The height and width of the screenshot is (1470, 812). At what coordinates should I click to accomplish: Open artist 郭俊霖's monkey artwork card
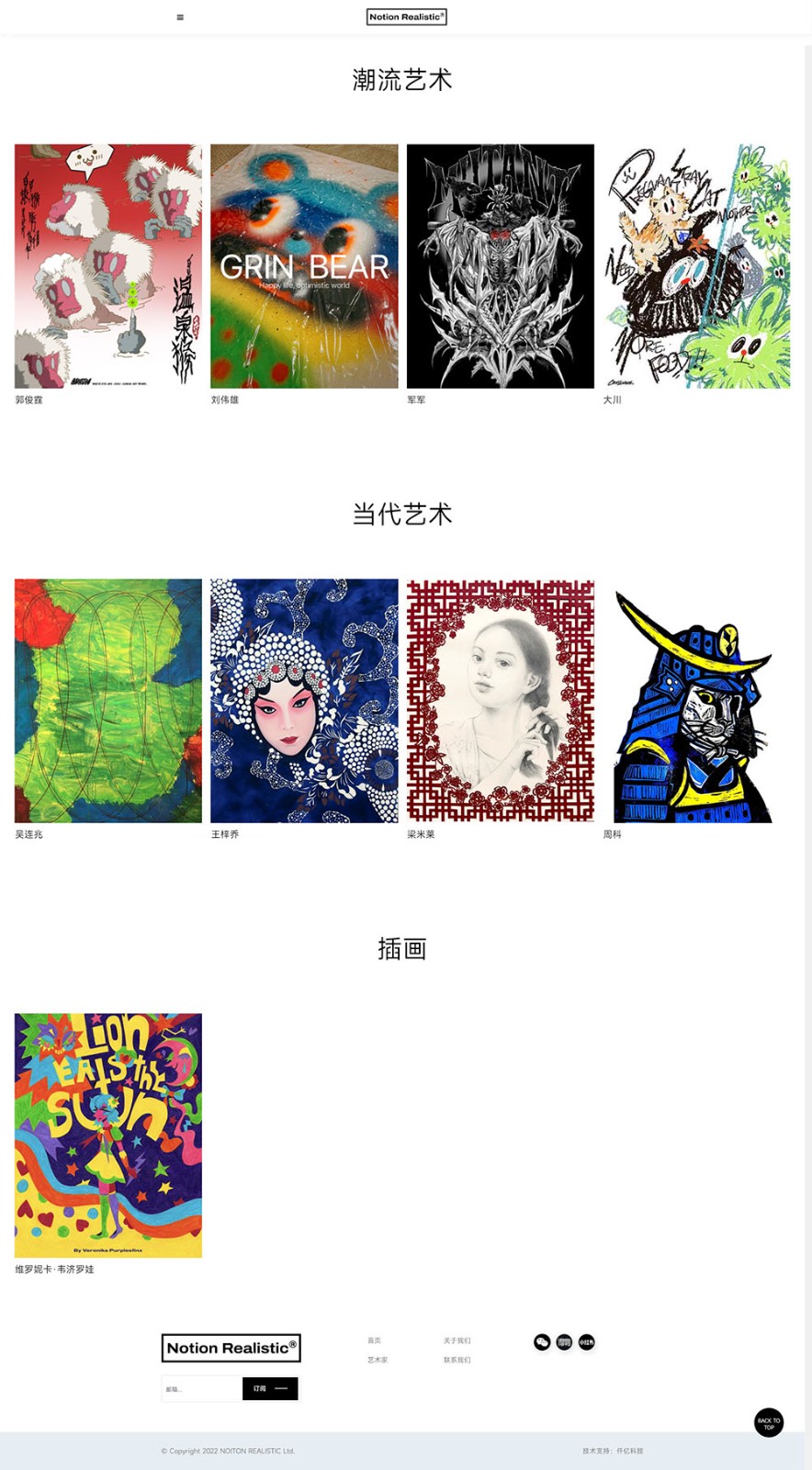(x=108, y=266)
